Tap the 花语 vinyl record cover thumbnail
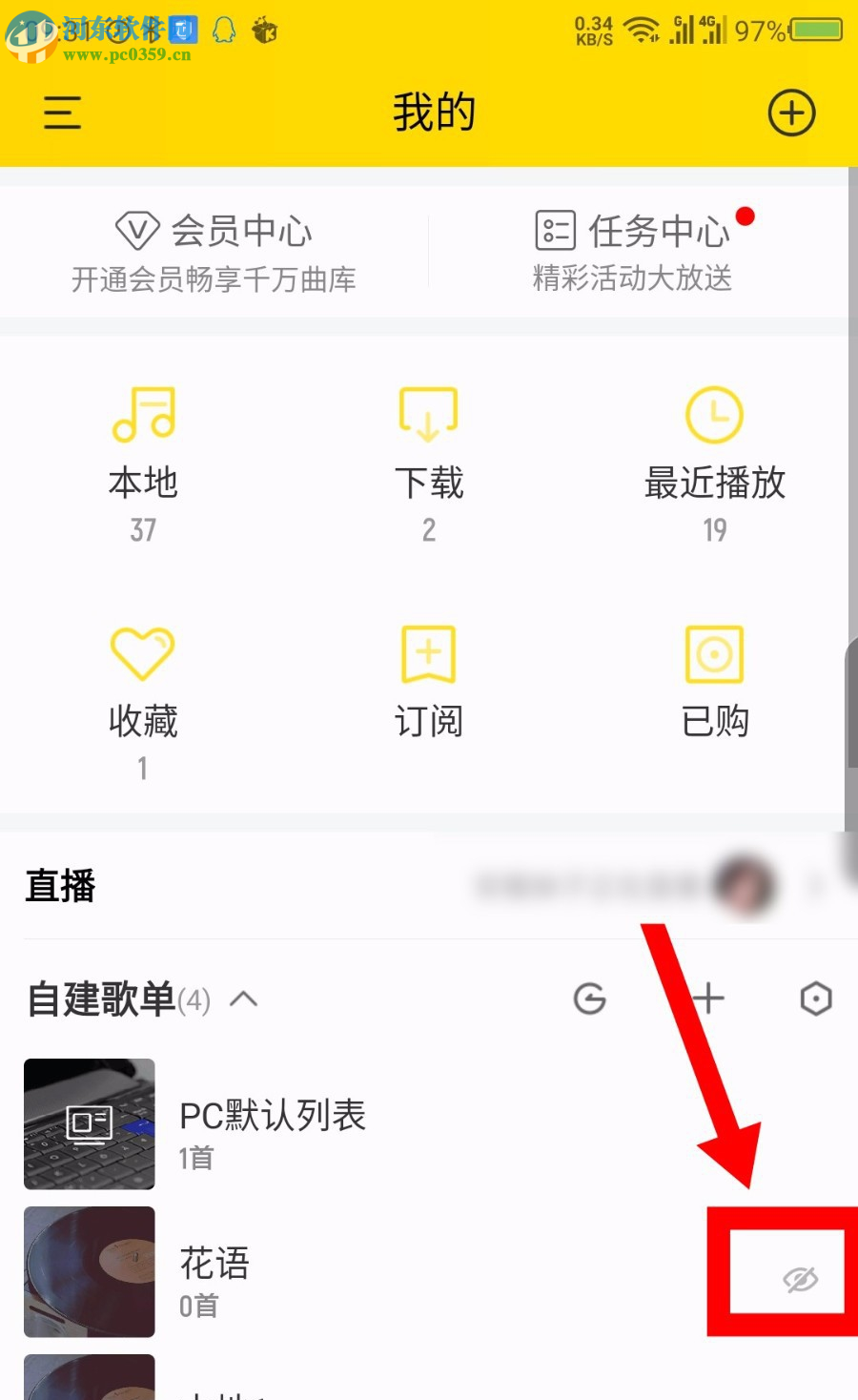858x1400 pixels. (89, 1271)
